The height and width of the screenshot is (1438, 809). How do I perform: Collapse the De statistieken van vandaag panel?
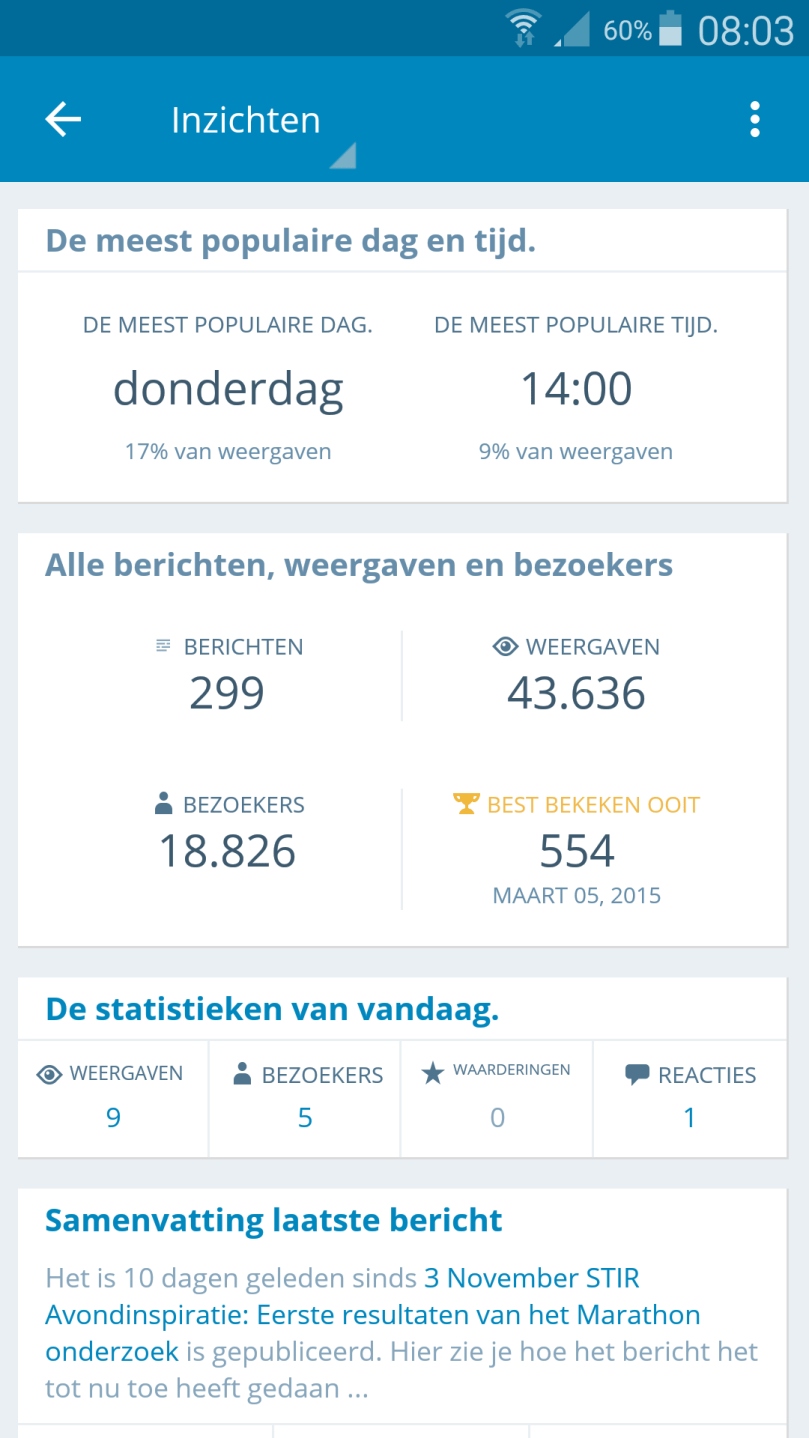(272, 1009)
